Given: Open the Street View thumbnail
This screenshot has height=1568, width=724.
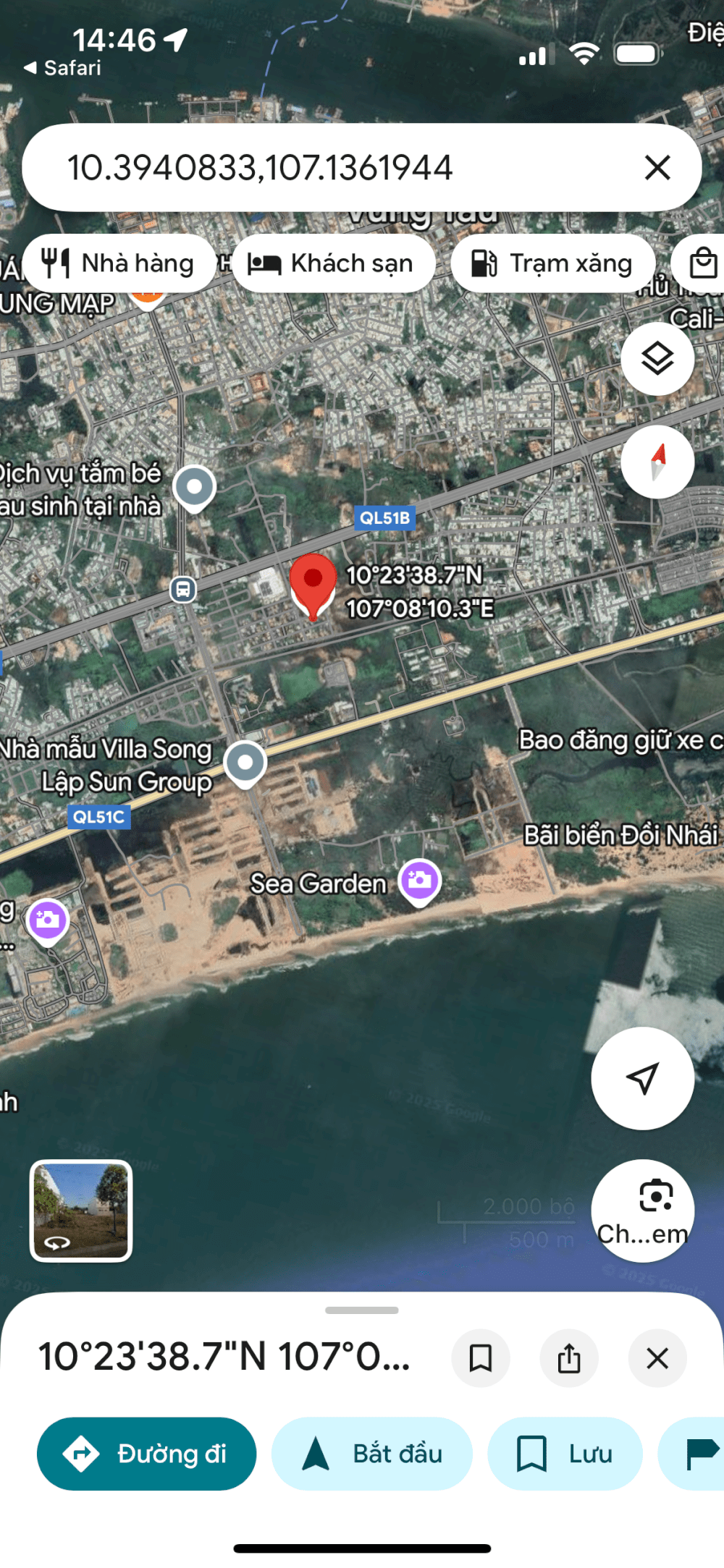Looking at the screenshot, I should 81,1211.
